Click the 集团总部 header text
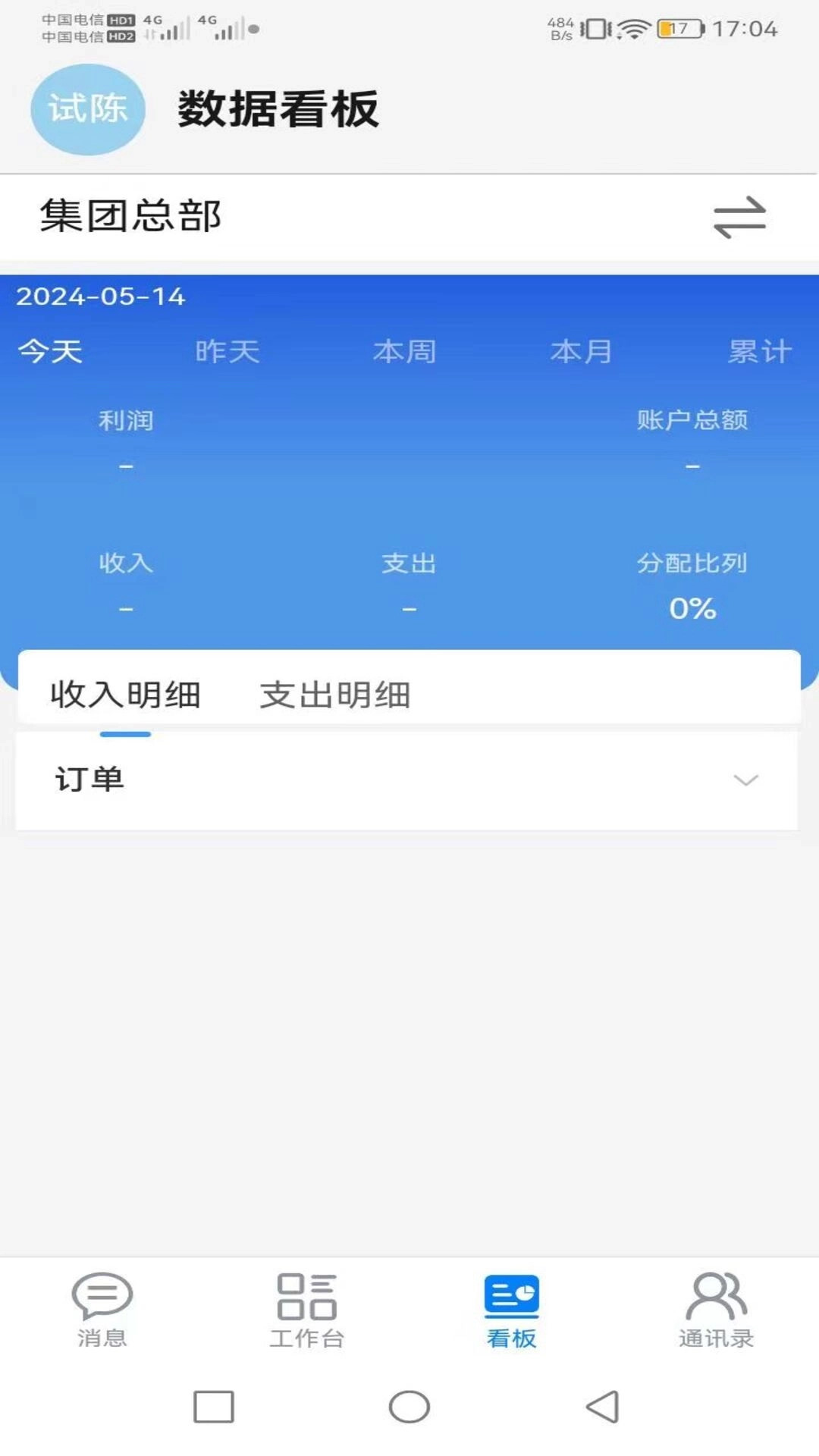 [130, 216]
